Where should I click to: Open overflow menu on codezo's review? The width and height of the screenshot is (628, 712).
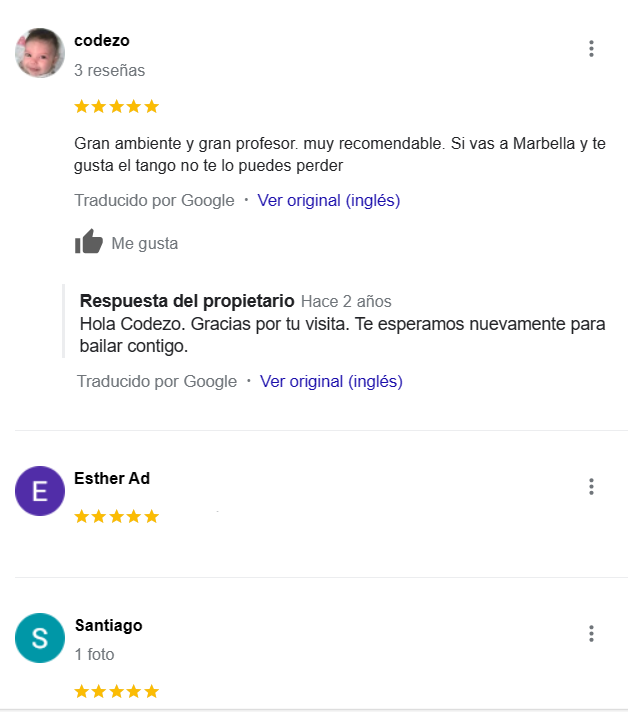click(x=591, y=48)
